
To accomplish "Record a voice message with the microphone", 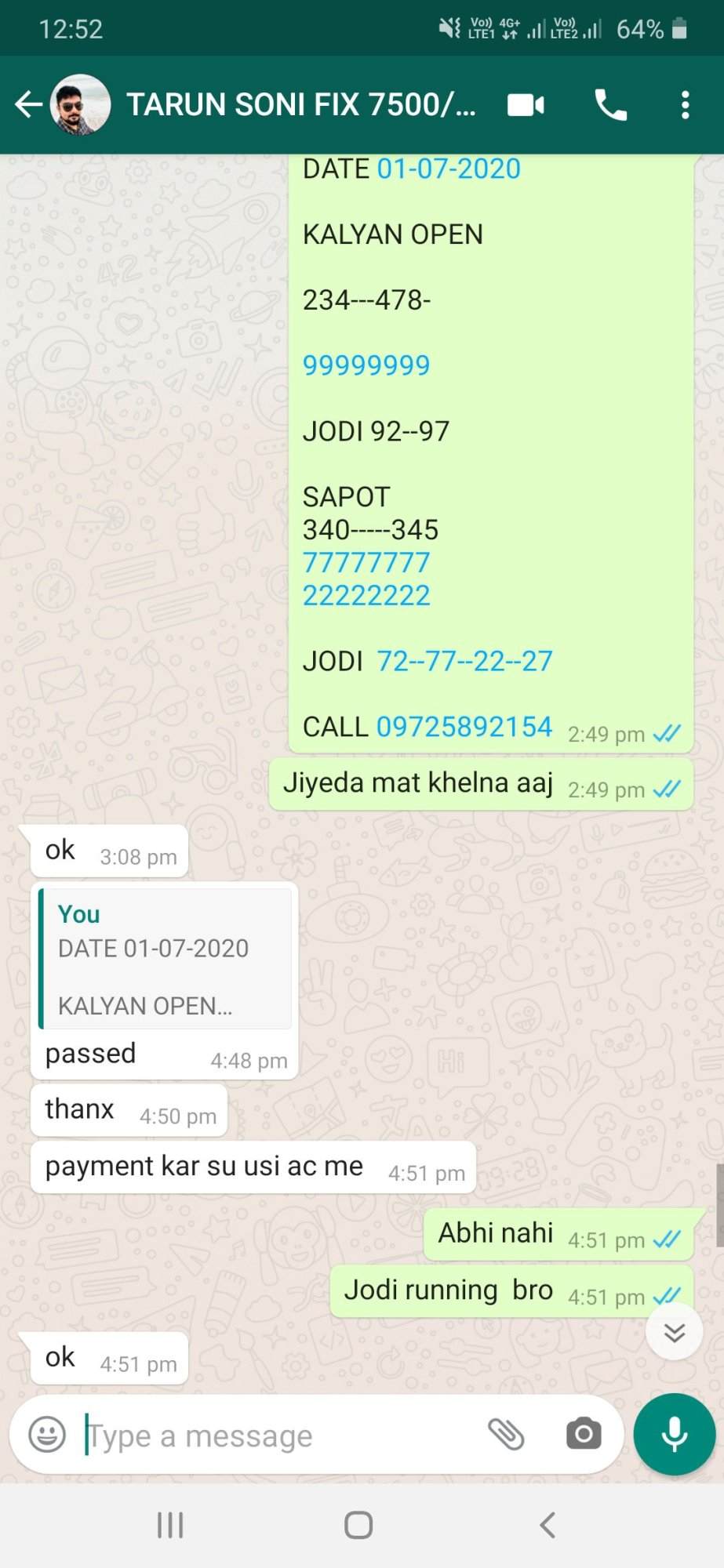I will [x=675, y=1435].
